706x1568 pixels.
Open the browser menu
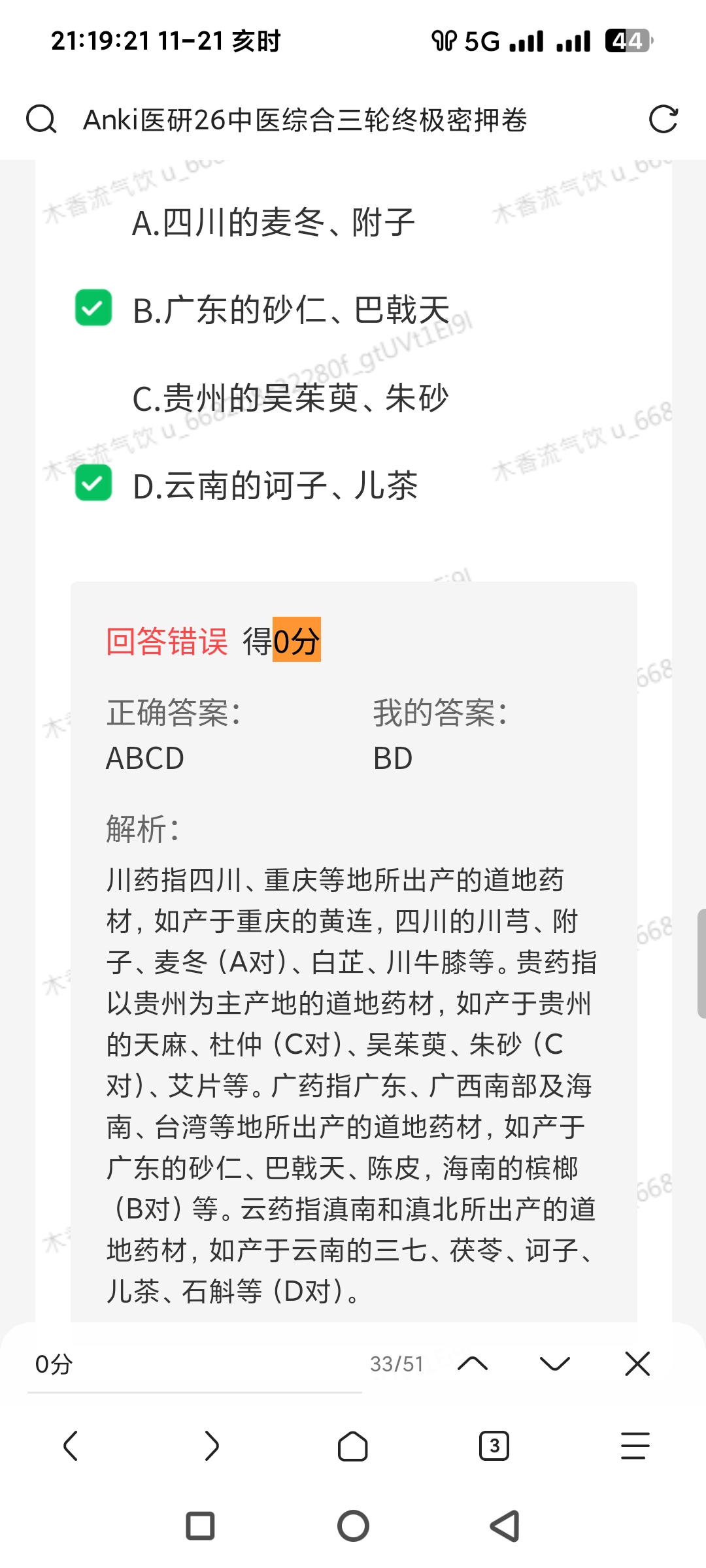(x=635, y=1446)
